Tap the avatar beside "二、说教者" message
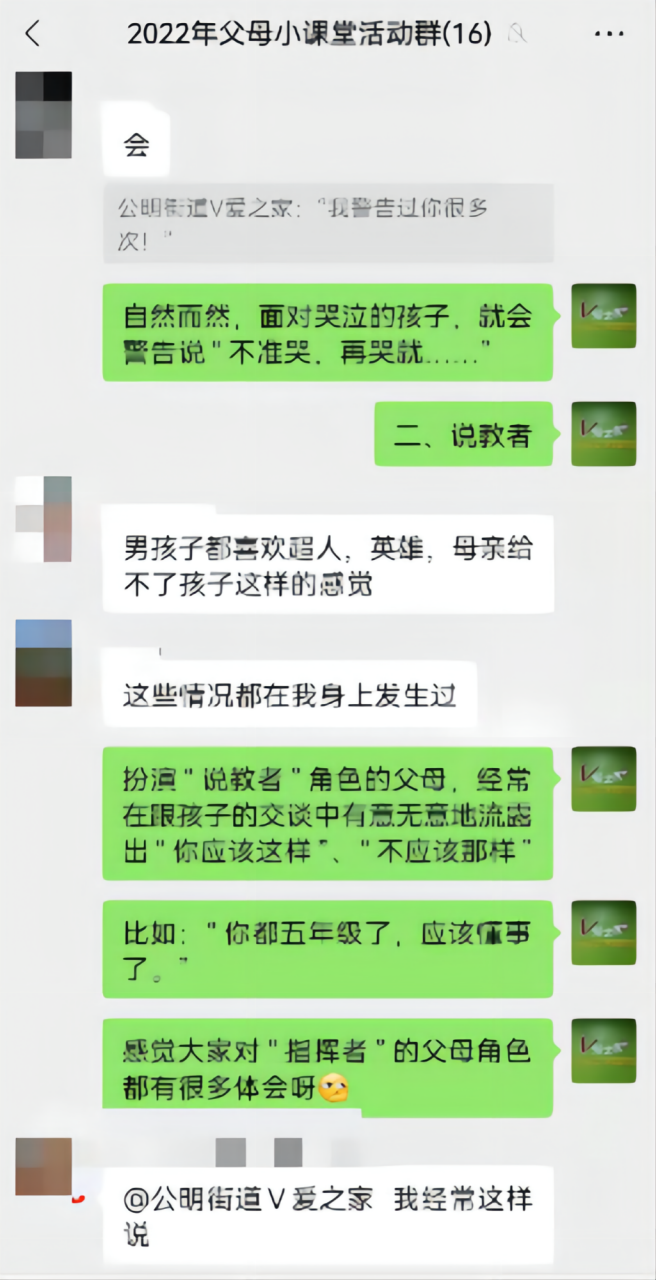 click(603, 433)
